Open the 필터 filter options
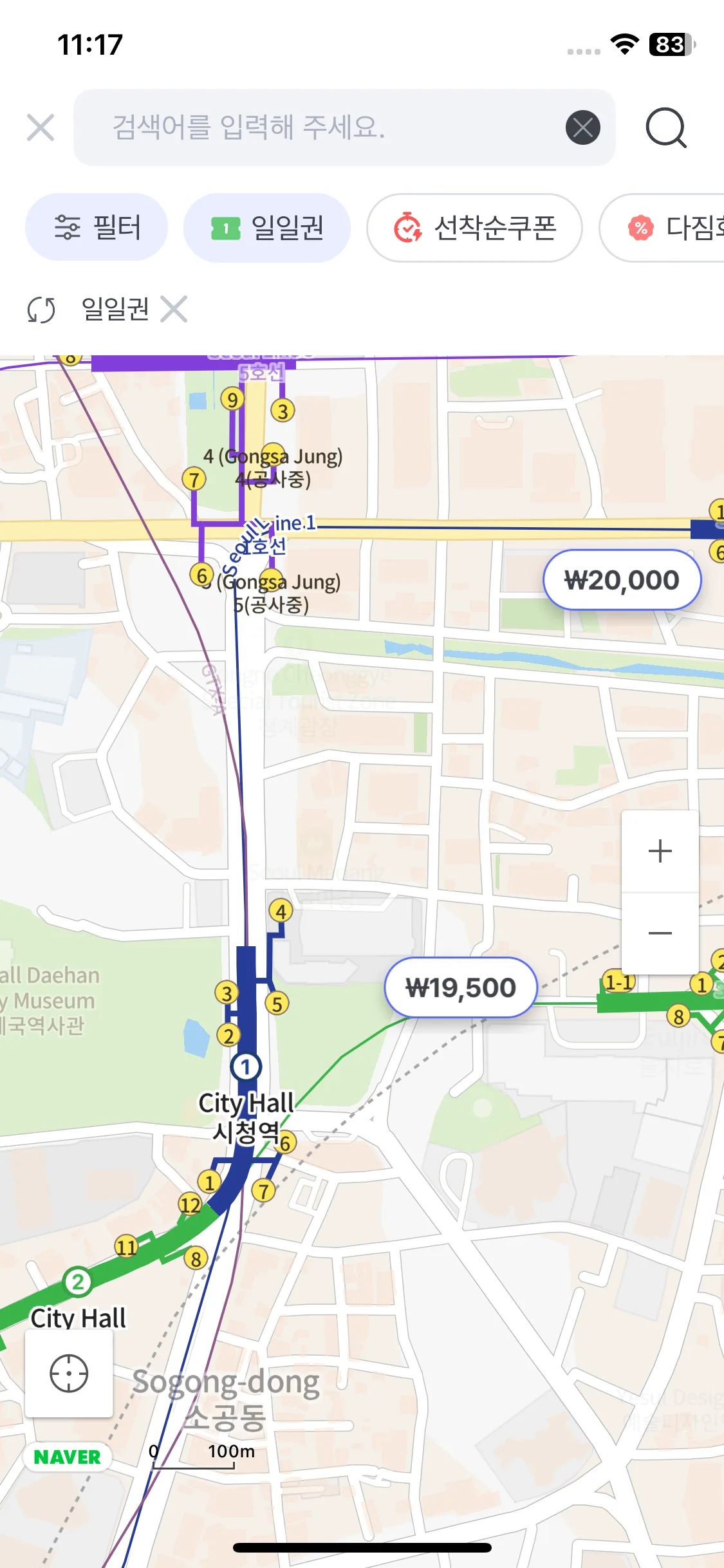The image size is (724, 1568). (97, 228)
